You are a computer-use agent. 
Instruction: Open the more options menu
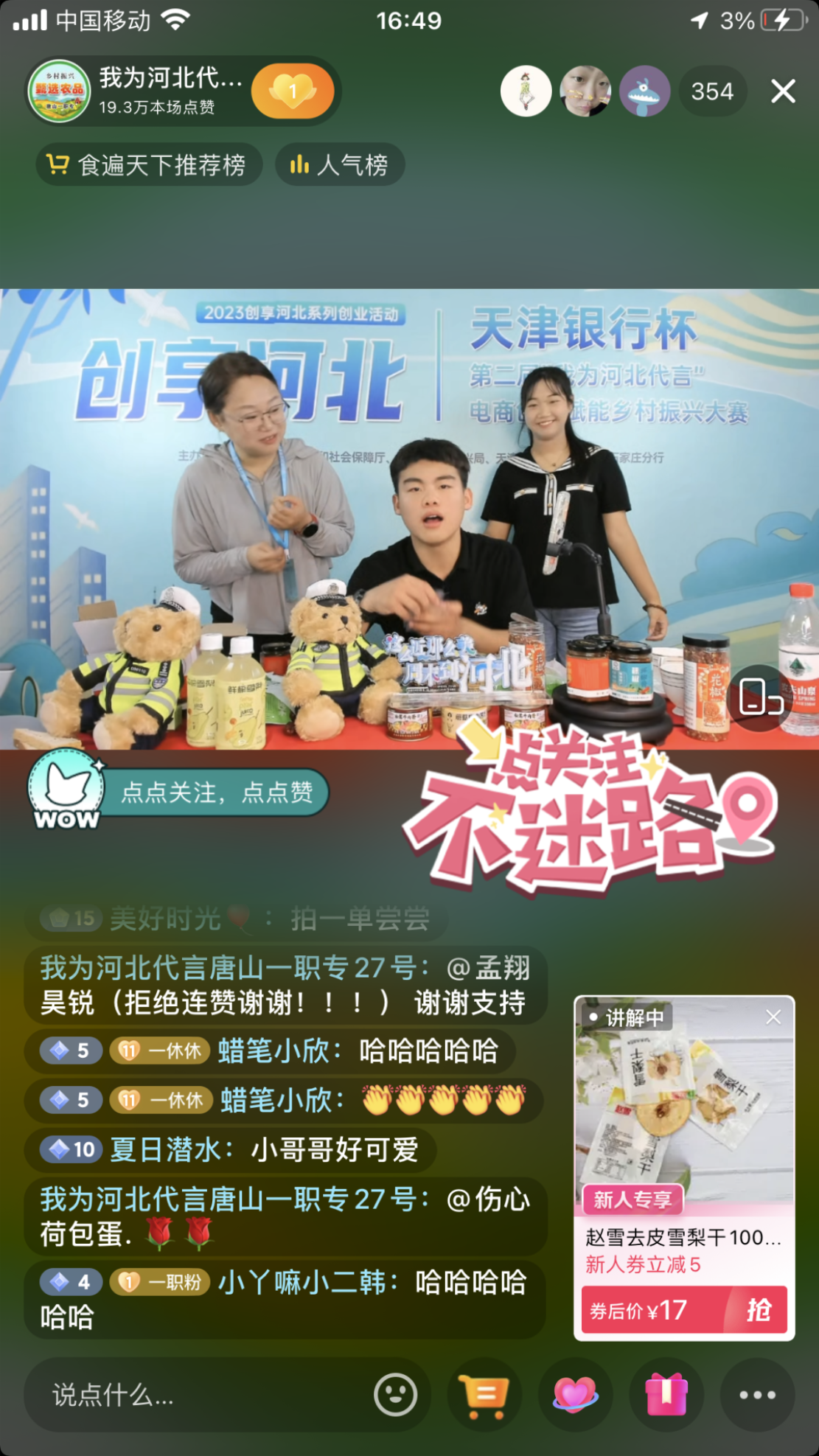tap(757, 1395)
